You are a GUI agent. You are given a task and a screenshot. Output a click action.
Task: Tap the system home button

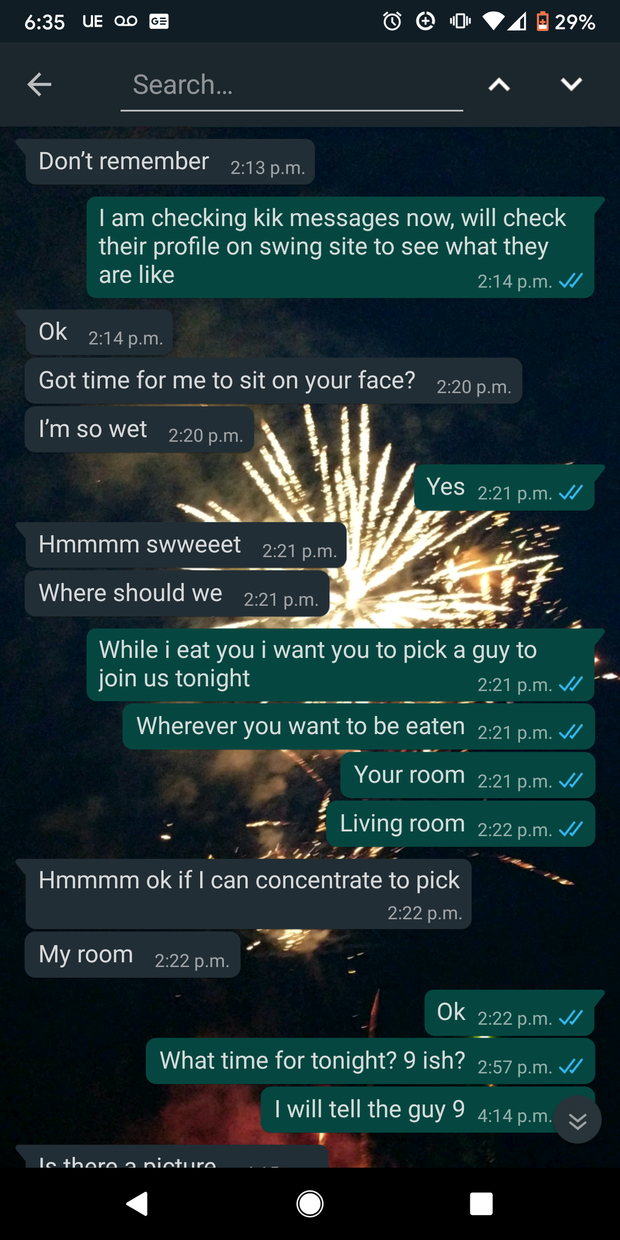click(x=310, y=1204)
